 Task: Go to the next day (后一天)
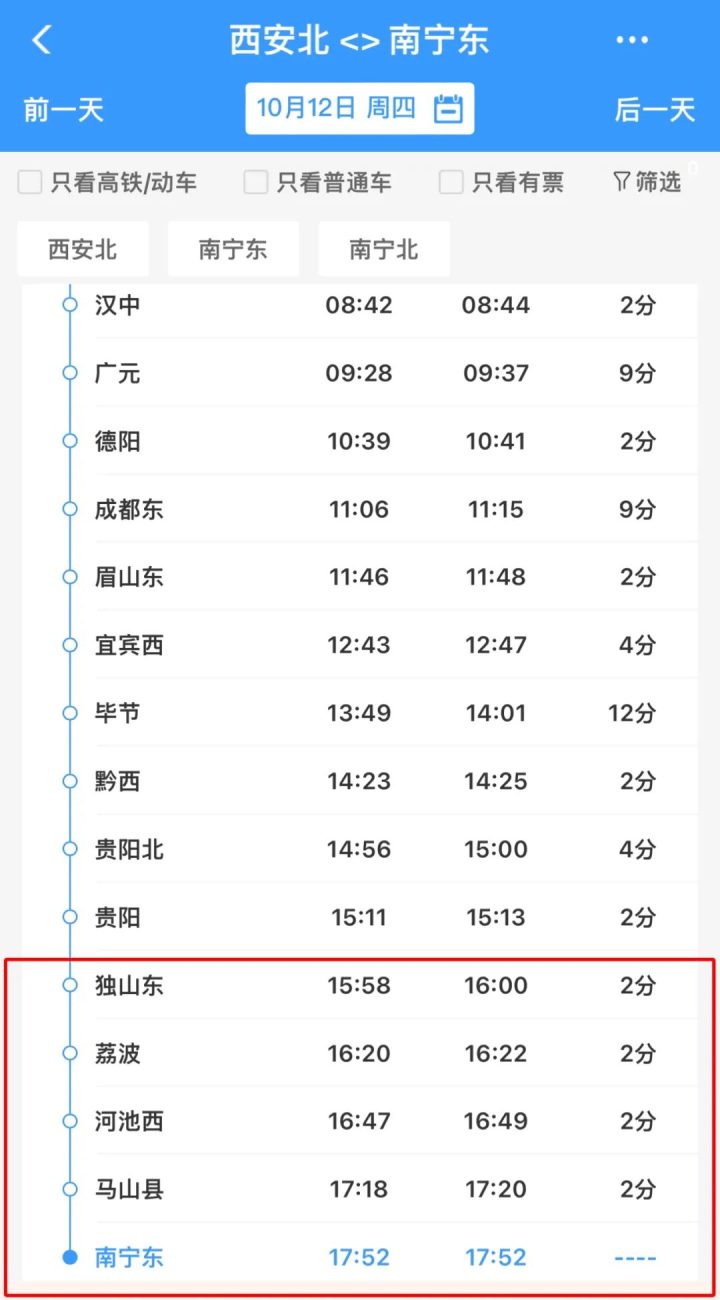[655, 109]
